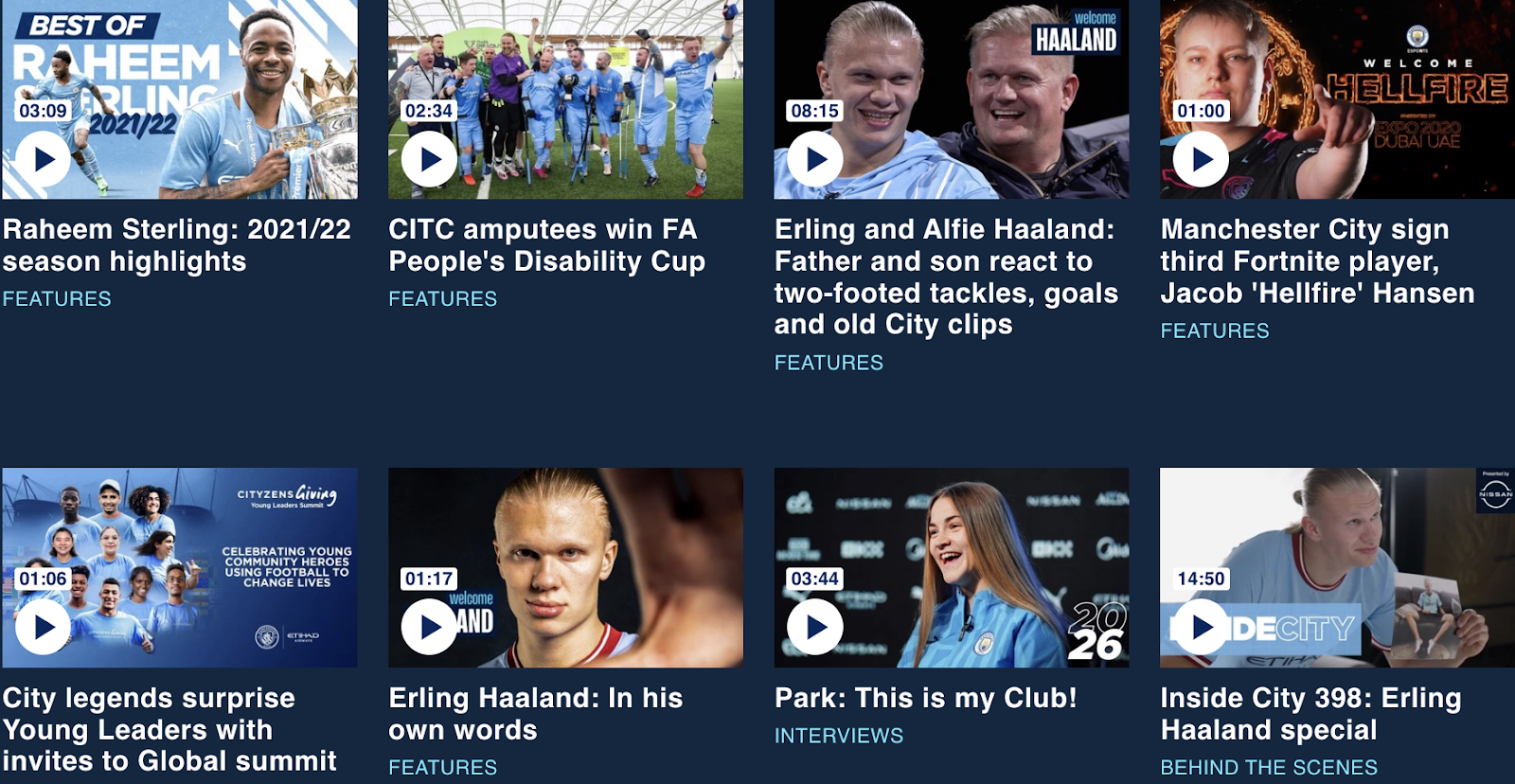The image size is (1515, 784).
Task: Play the Jacob 'Hellfire' Hansen video
Action: point(1201,159)
